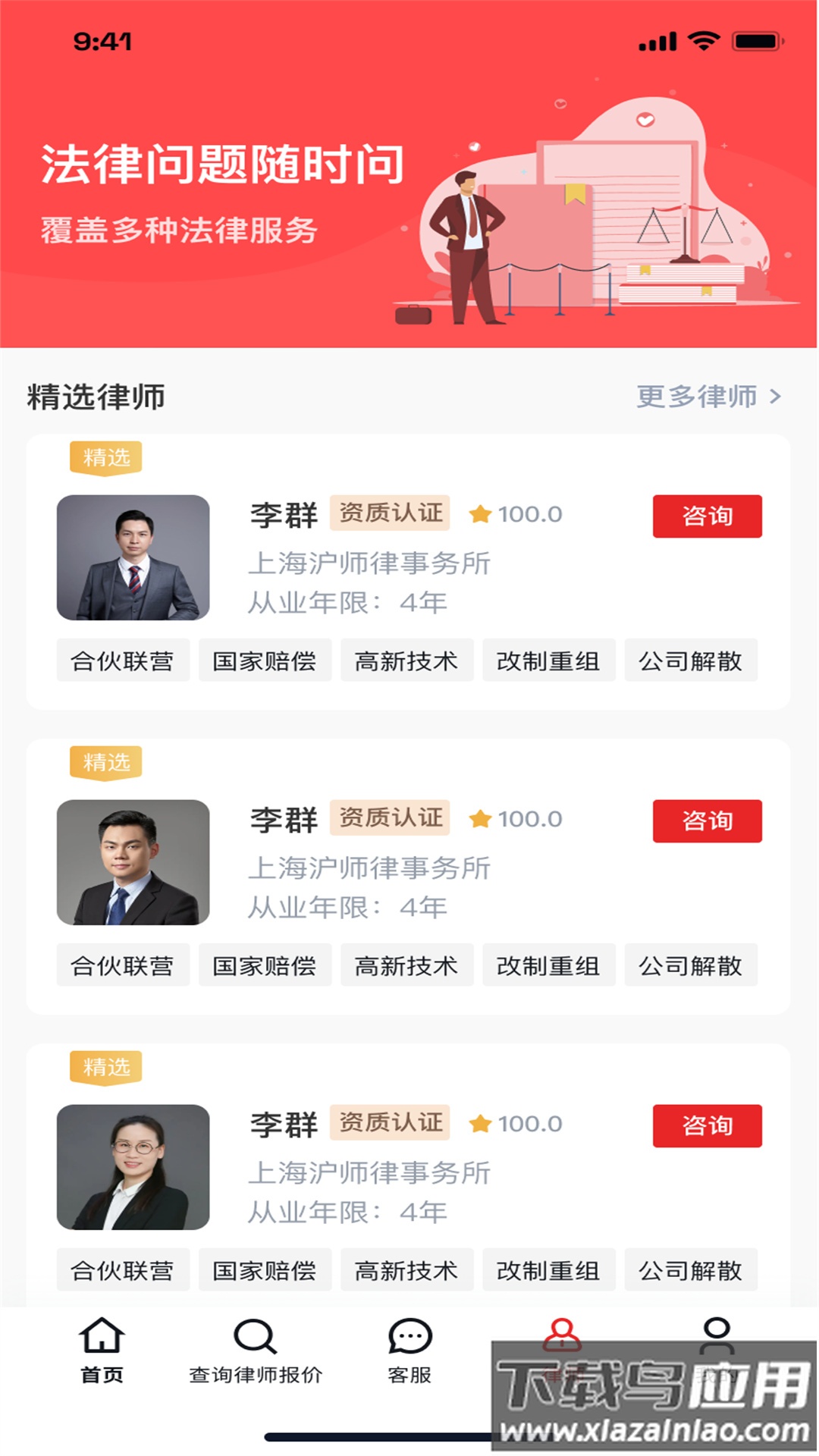Open the 更多律师 link
The image size is (819, 1456).
697,395
